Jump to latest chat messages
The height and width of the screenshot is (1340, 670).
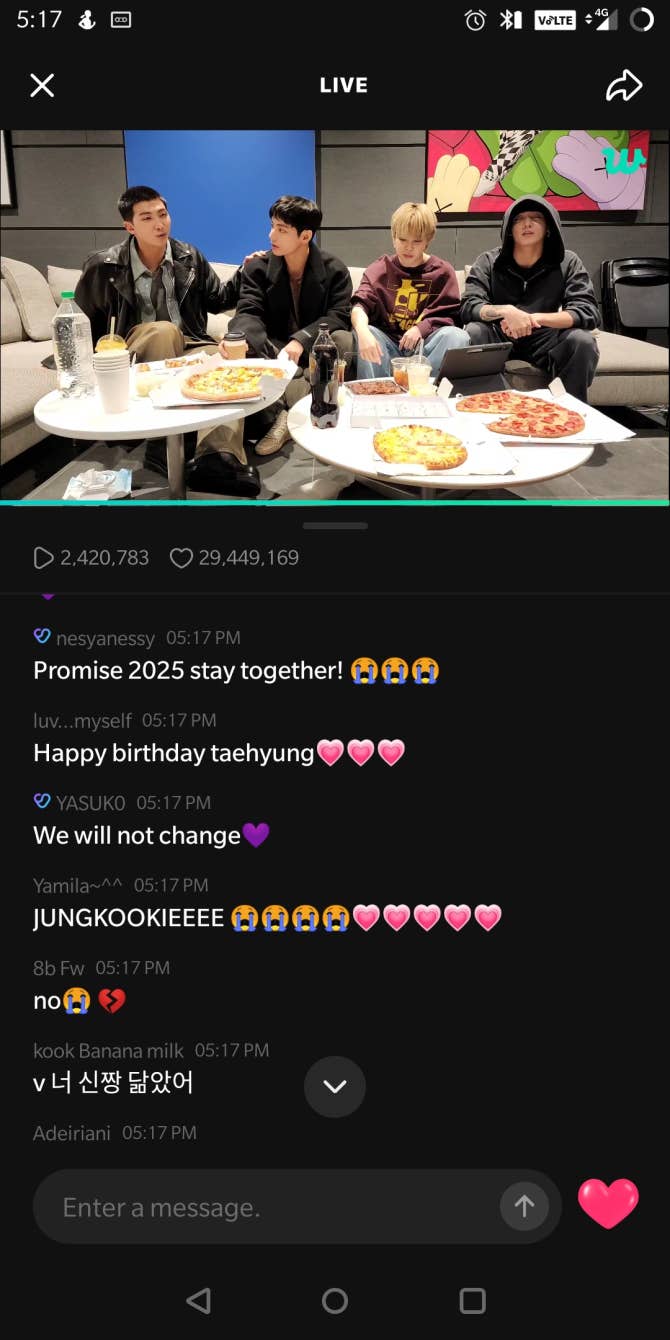(335, 1086)
